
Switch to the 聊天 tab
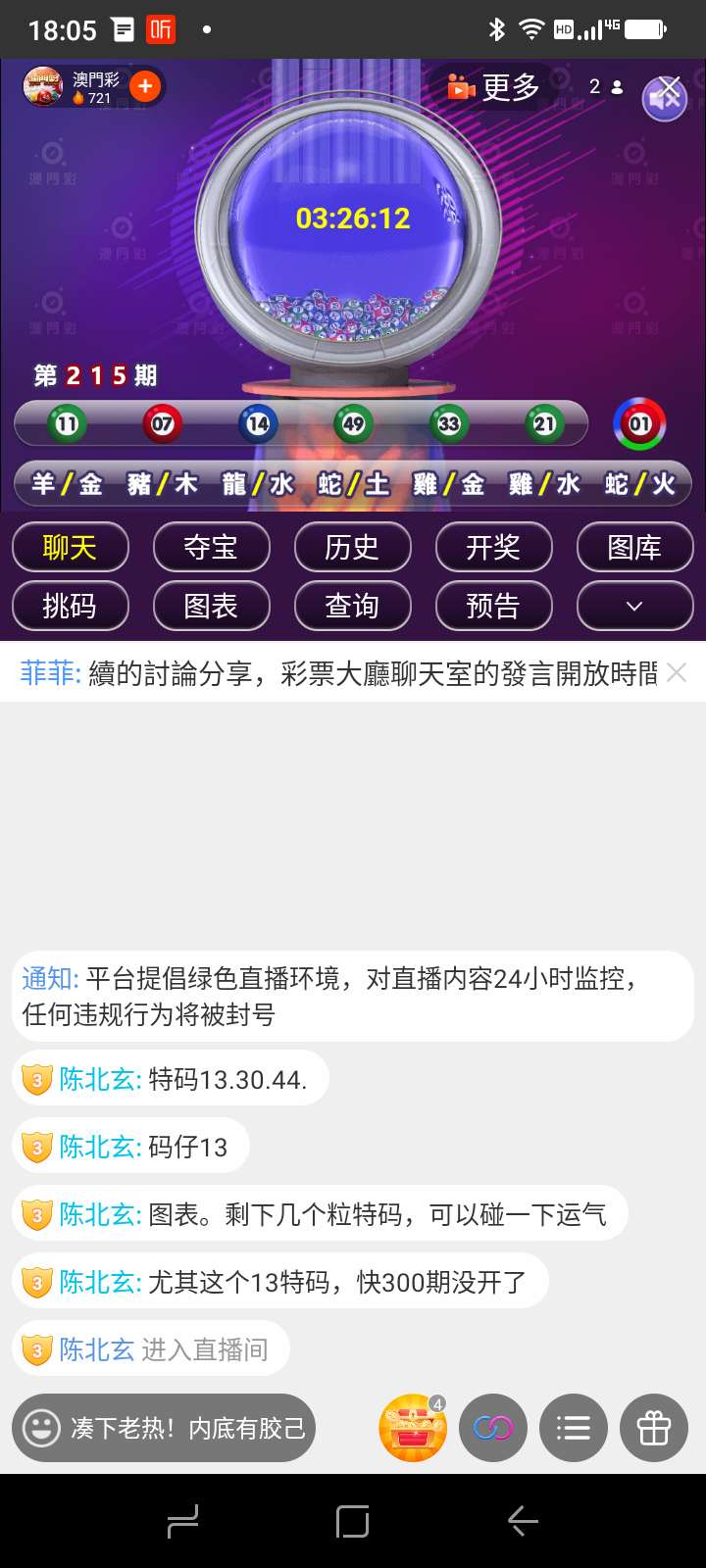(71, 547)
